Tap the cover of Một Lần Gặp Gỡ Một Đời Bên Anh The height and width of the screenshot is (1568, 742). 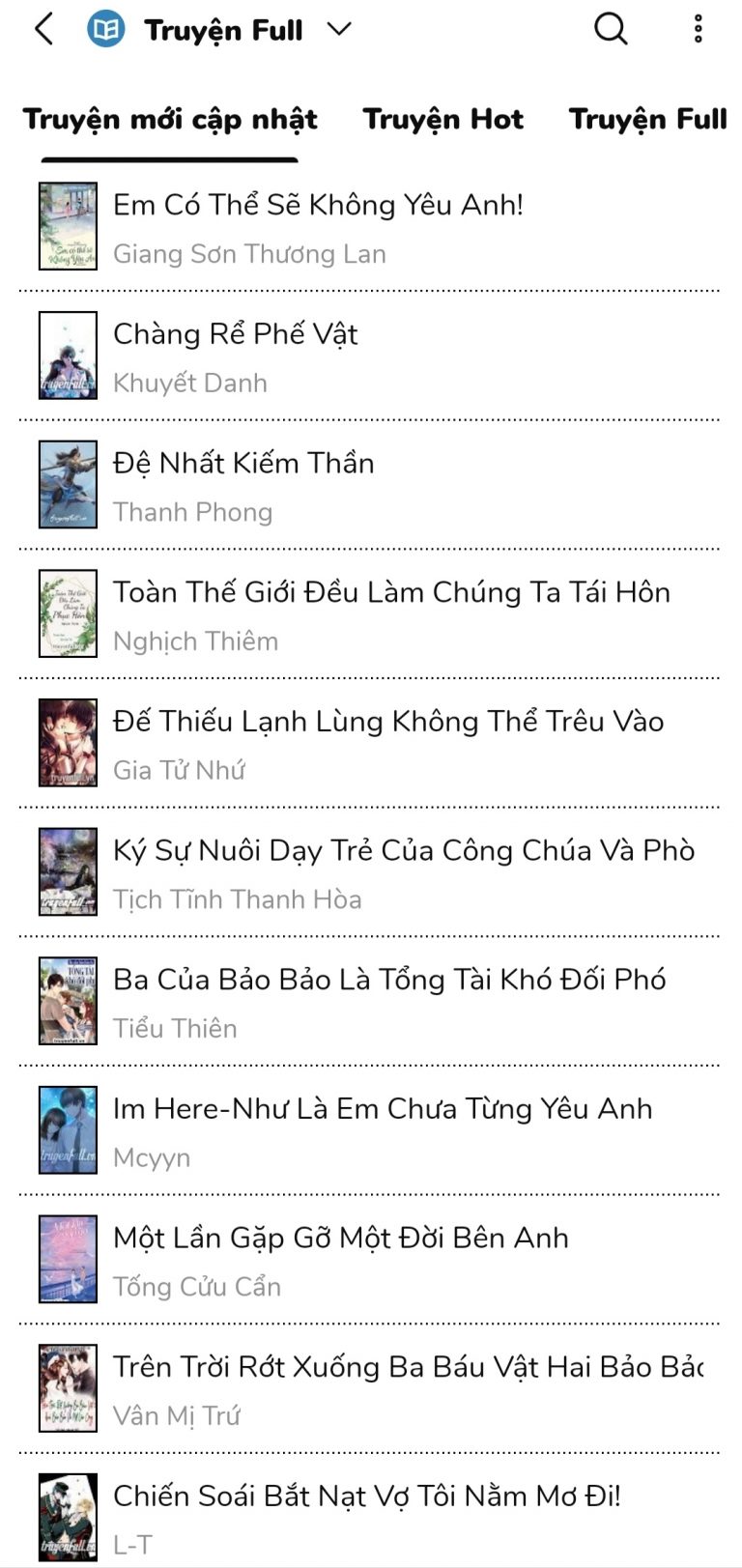tap(68, 1259)
